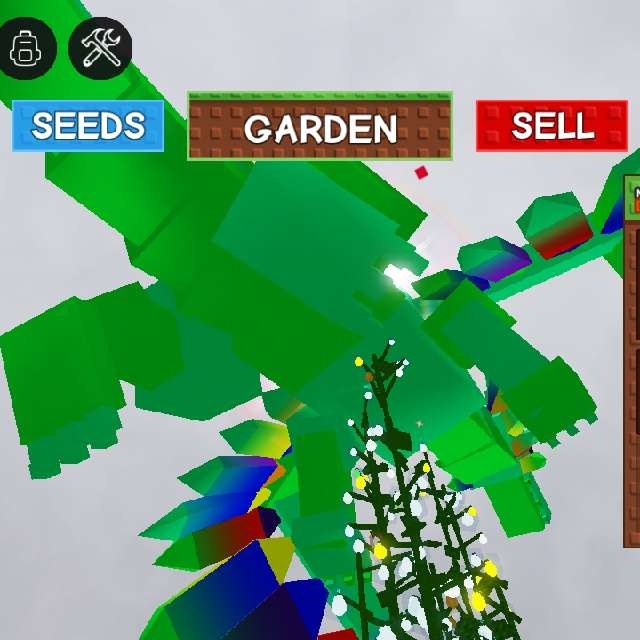The width and height of the screenshot is (640, 640).
Task: Go to the GARDEN button
Action: (x=320, y=127)
